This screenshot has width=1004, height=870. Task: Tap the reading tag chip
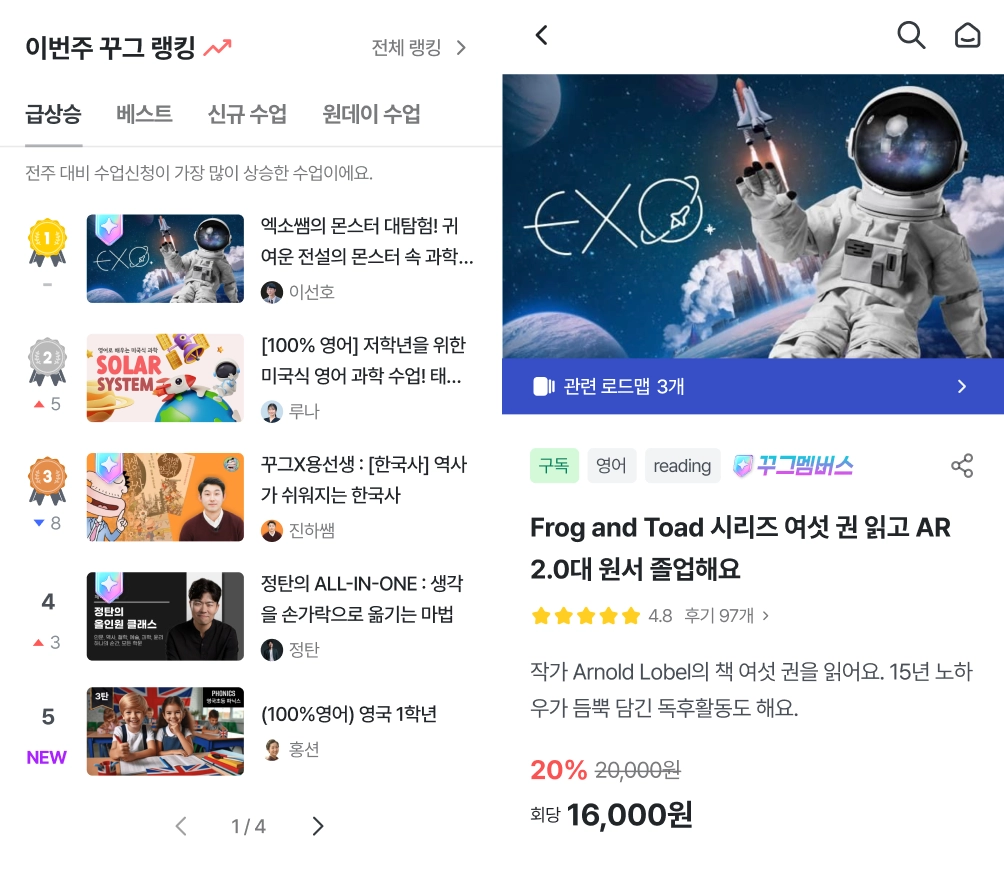click(x=682, y=466)
